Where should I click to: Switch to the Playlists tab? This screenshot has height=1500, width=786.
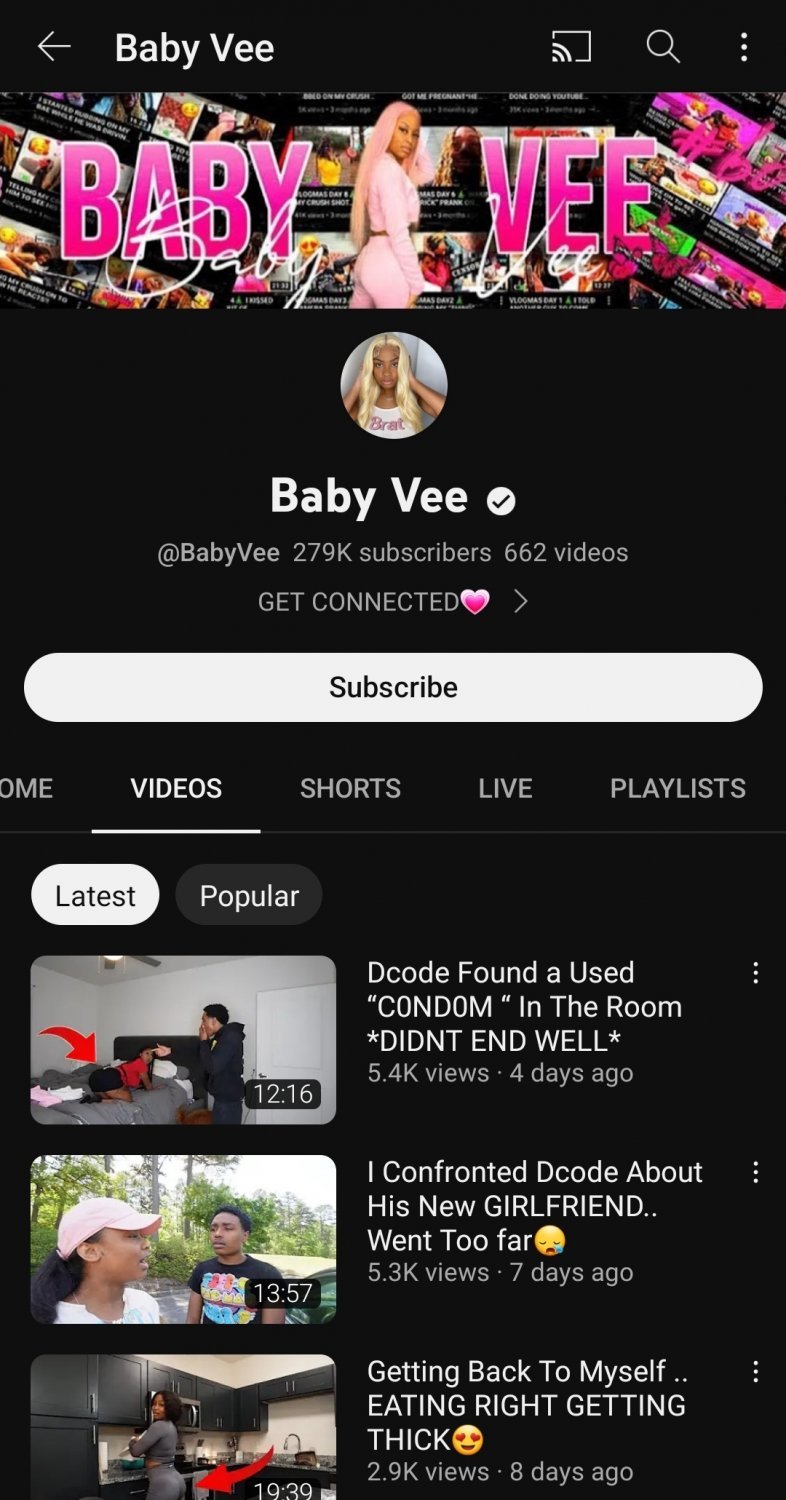coord(677,788)
